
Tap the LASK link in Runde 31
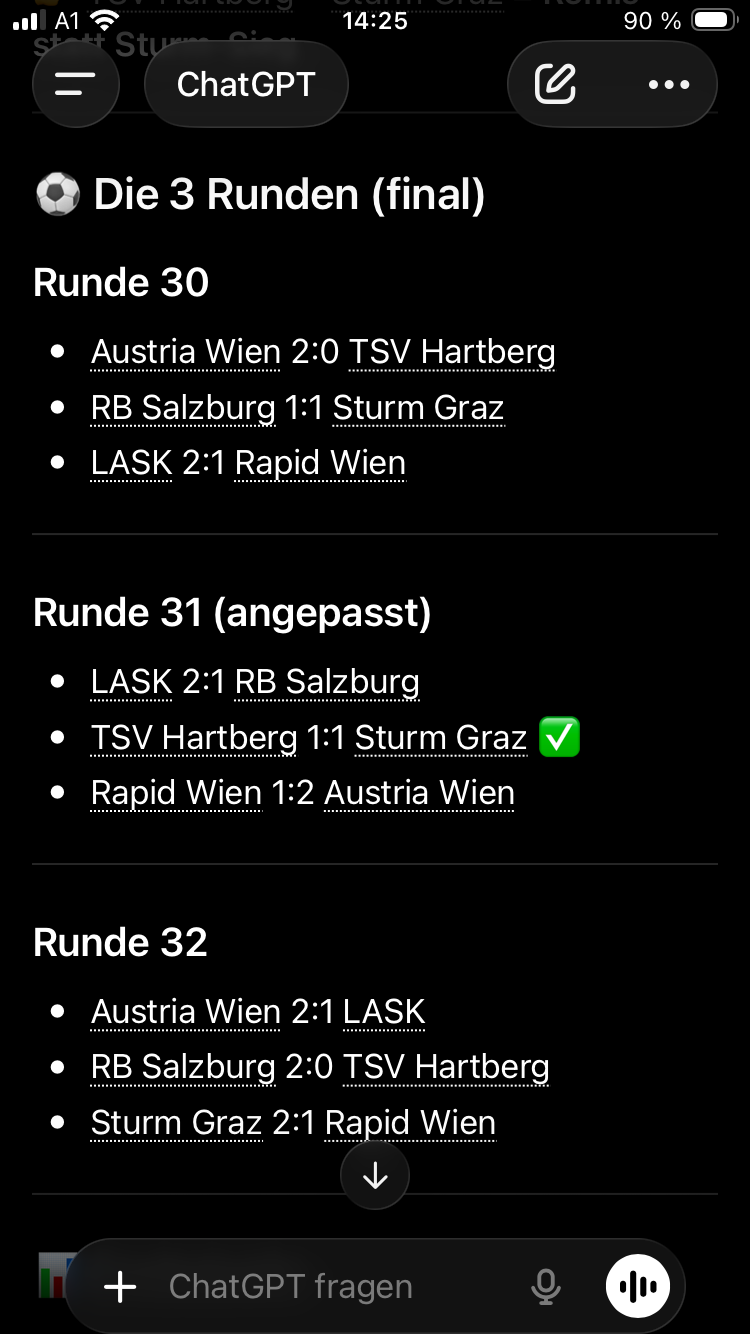coord(131,682)
